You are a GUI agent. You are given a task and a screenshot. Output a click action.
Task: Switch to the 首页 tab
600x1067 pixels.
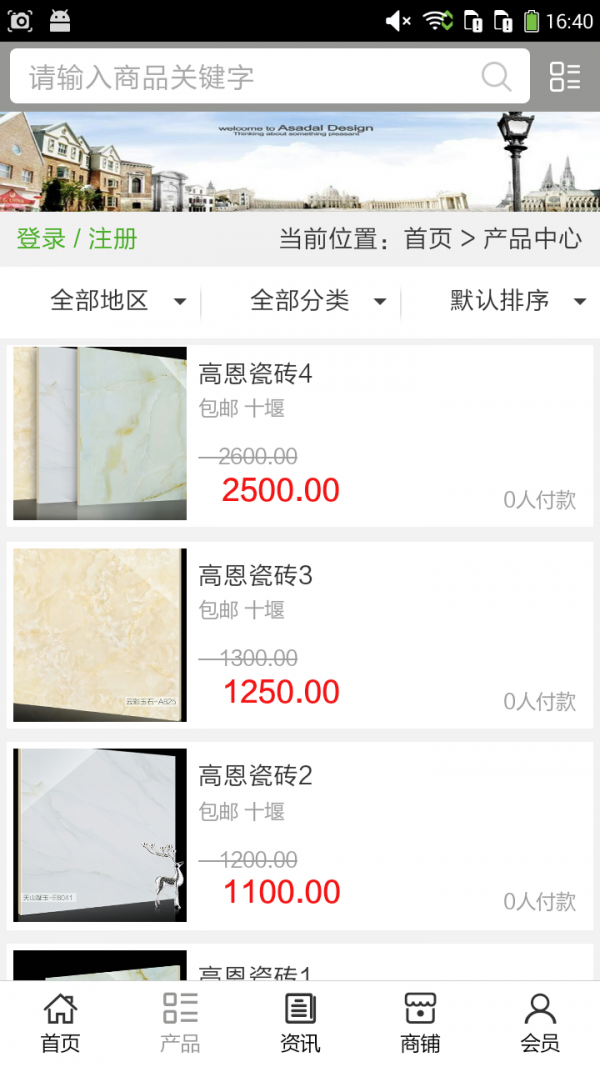pyautogui.click(x=60, y=1023)
